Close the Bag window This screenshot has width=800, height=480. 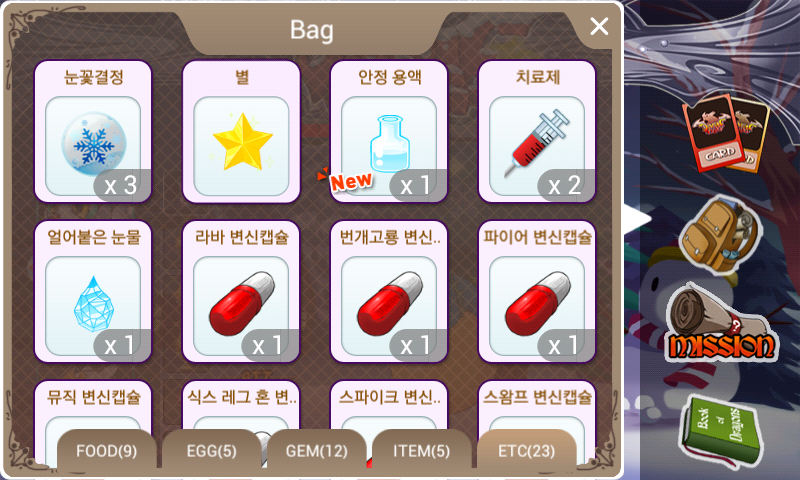click(x=599, y=26)
